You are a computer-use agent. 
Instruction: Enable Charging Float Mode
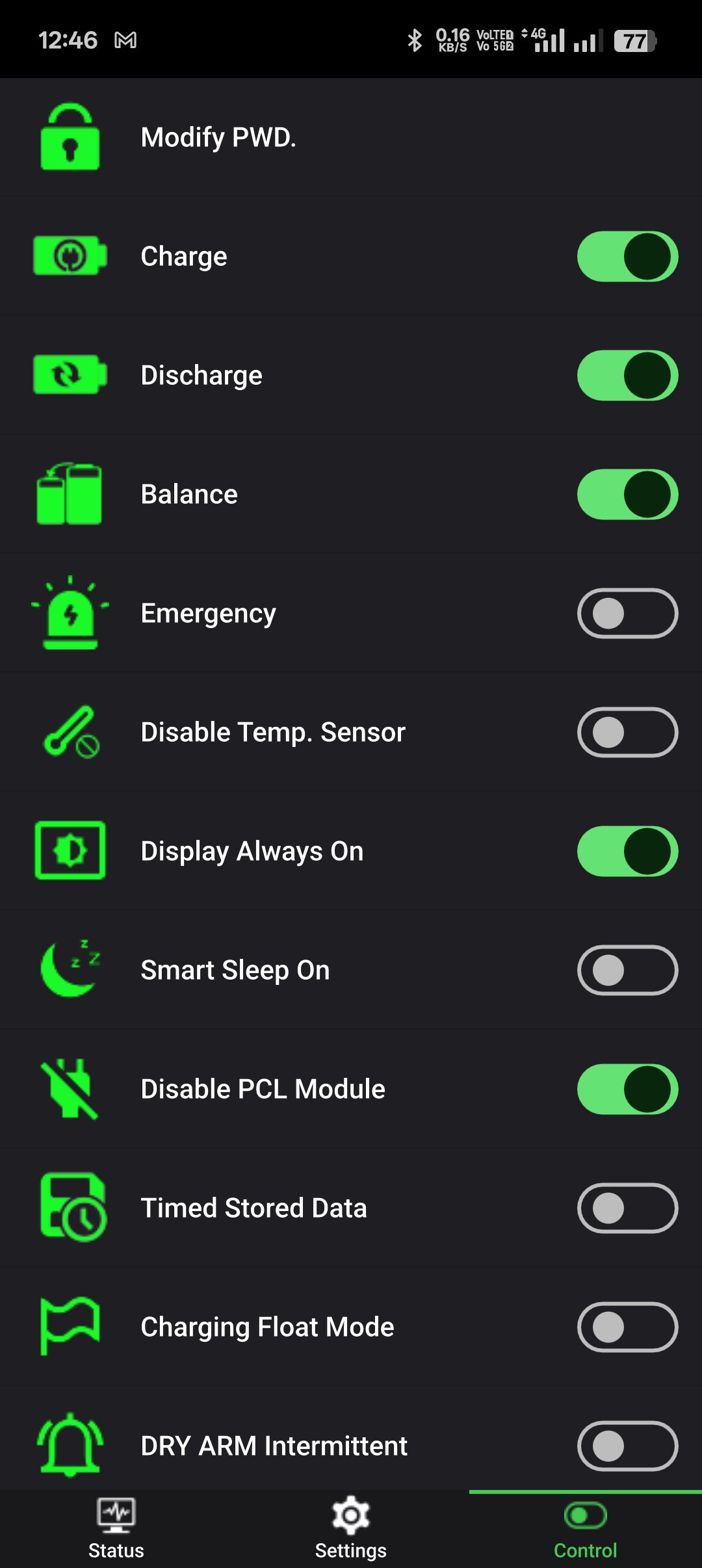[627, 1327]
